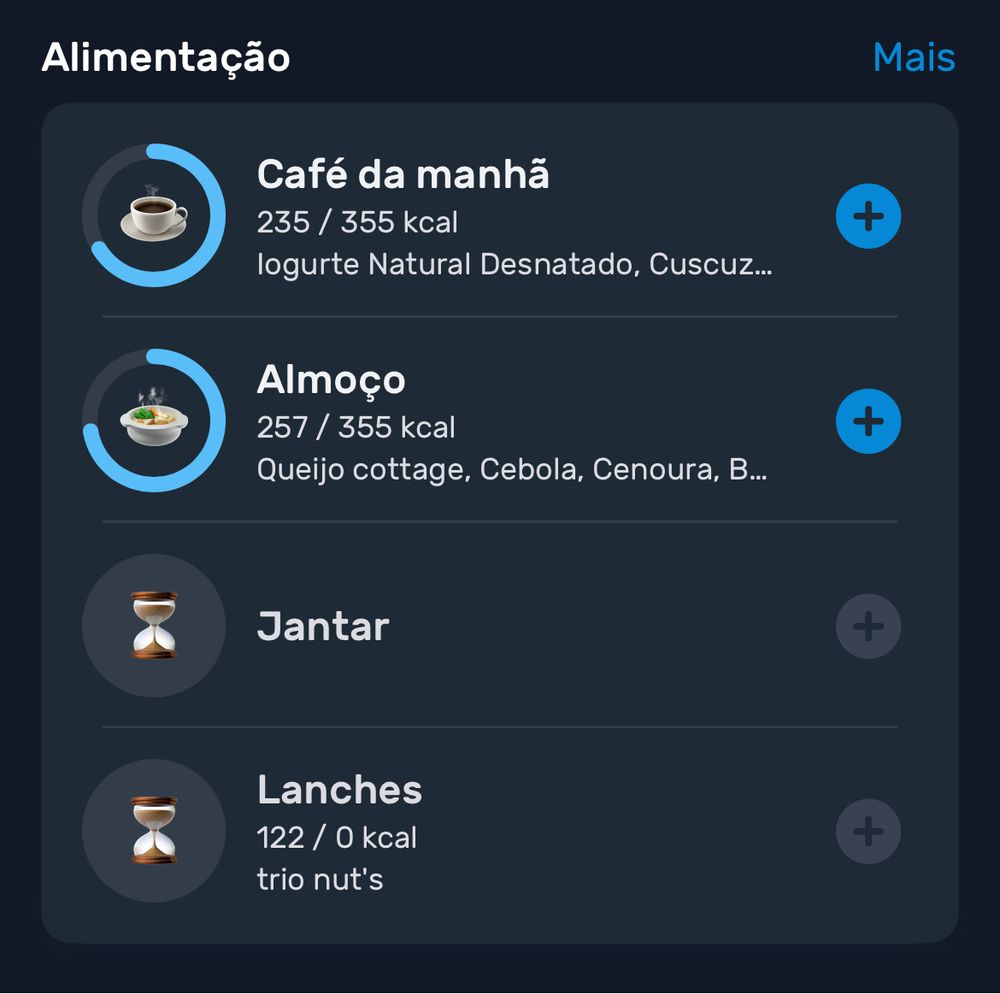Open the Mais link
This screenshot has height=994, width=1000.
(x=913, y=58)
